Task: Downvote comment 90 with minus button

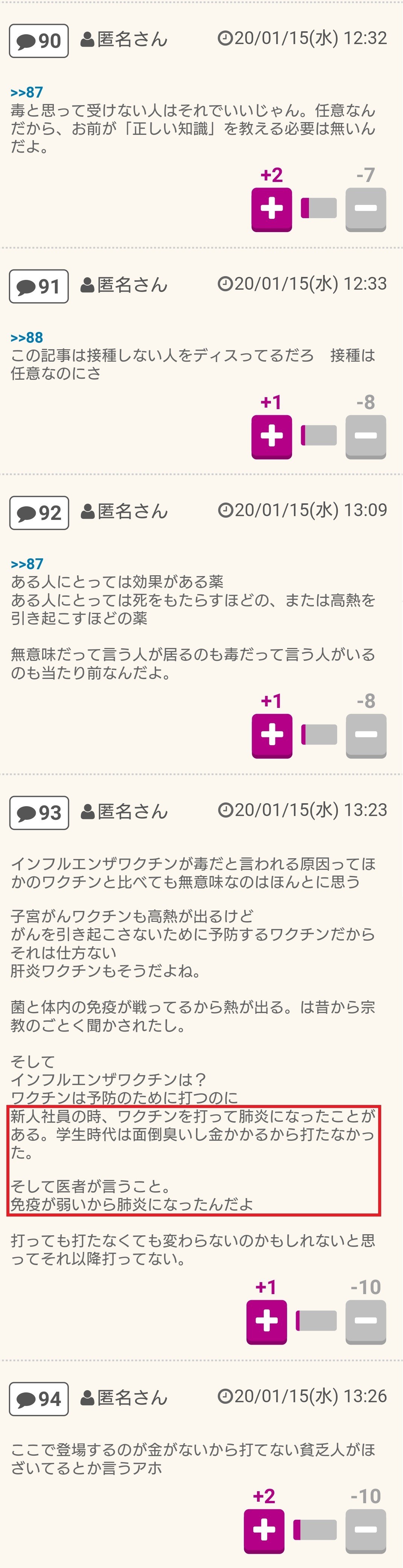Action: point(365,208)
